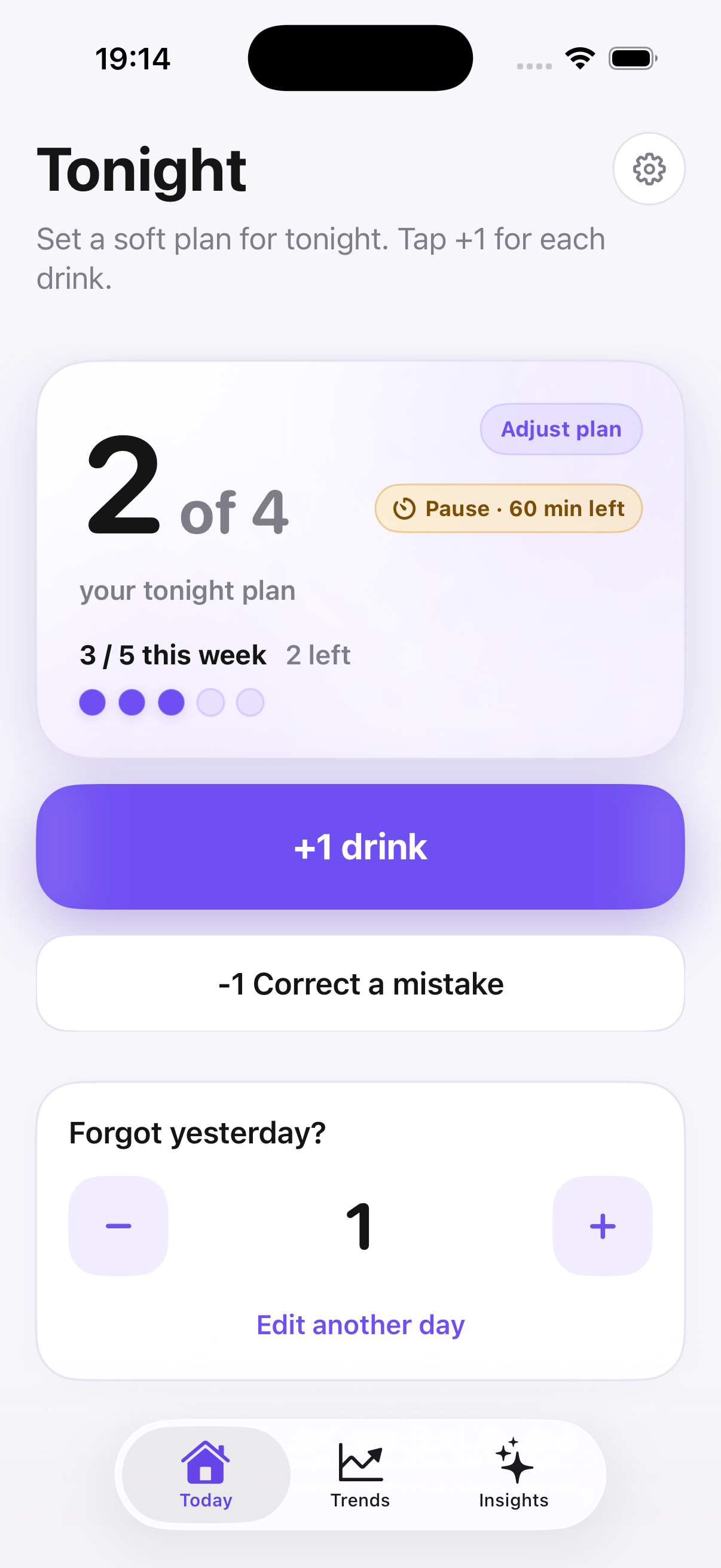Decrease yesterday's count with the minus button
Viewport: 721px width, 1568px height.
(x=118, y=1226)
